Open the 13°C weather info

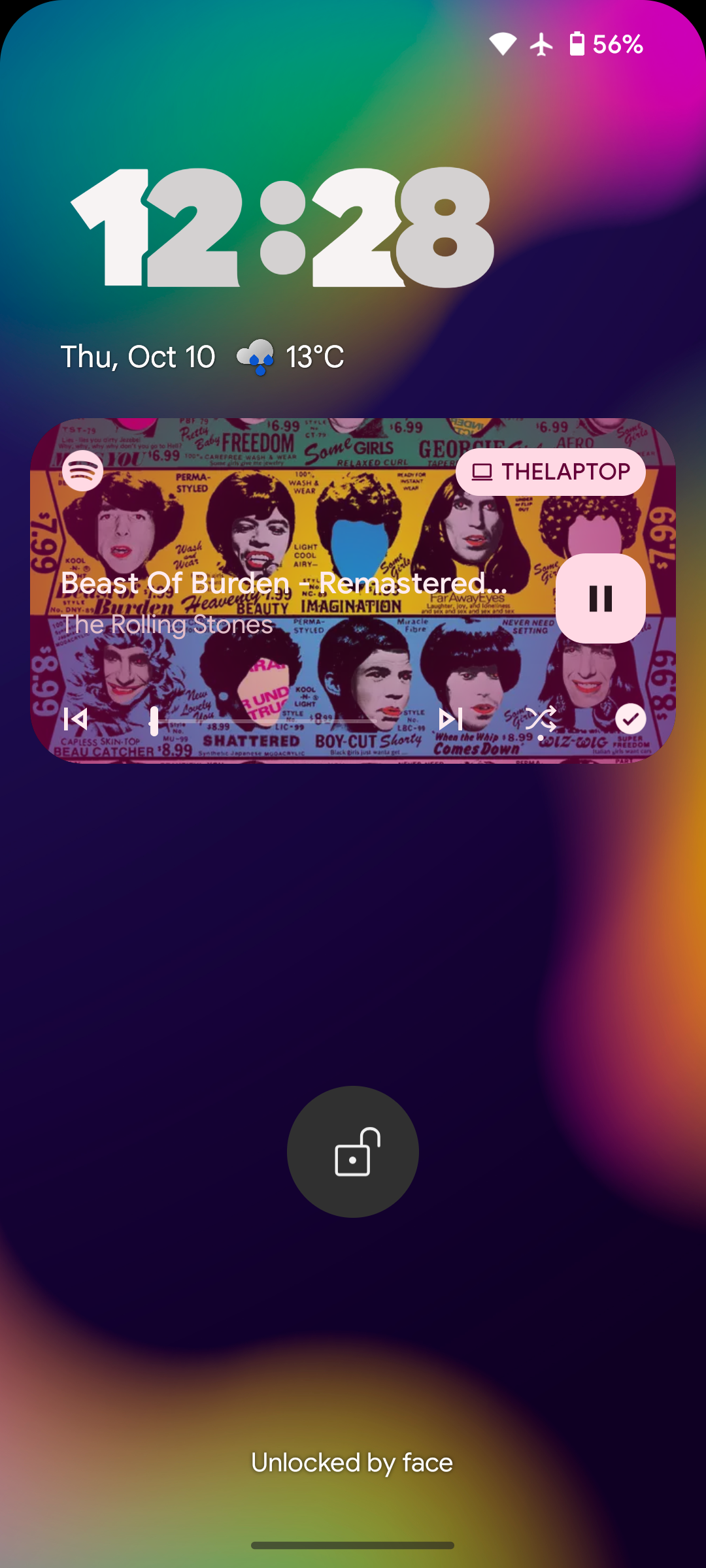click(x=290, y=357)
